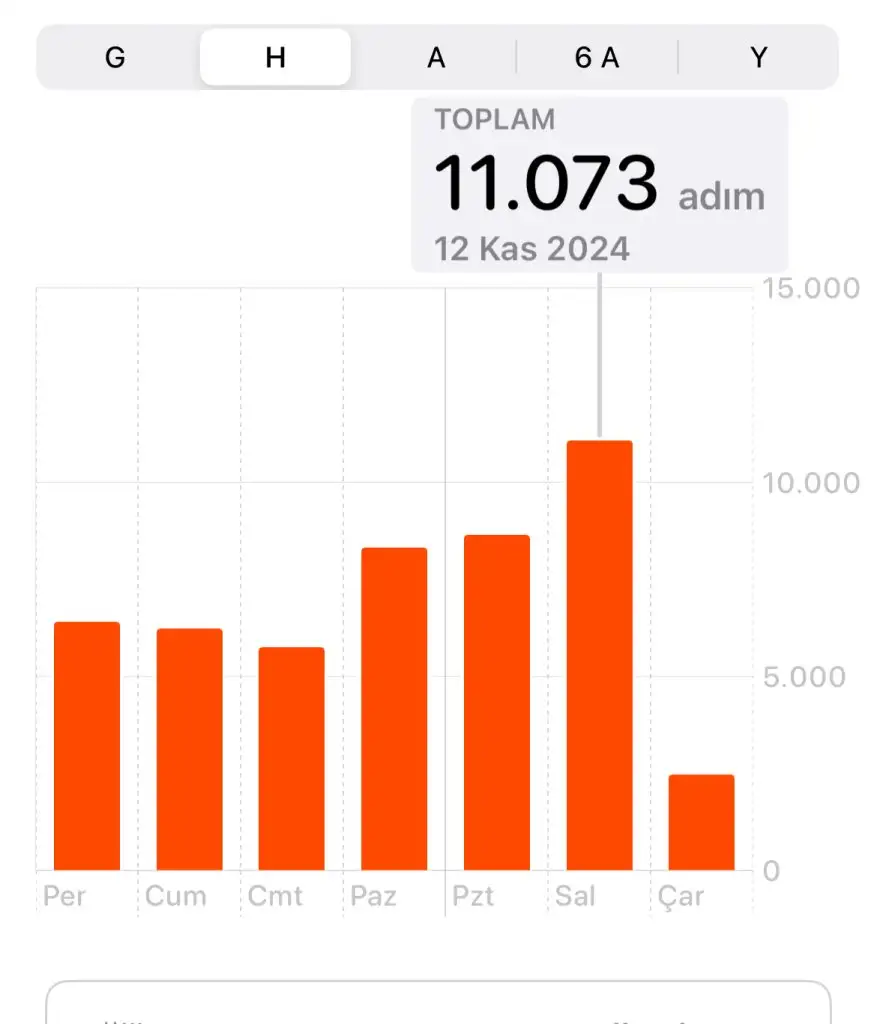Select the Çar step bar

click(x=701, y=822)
